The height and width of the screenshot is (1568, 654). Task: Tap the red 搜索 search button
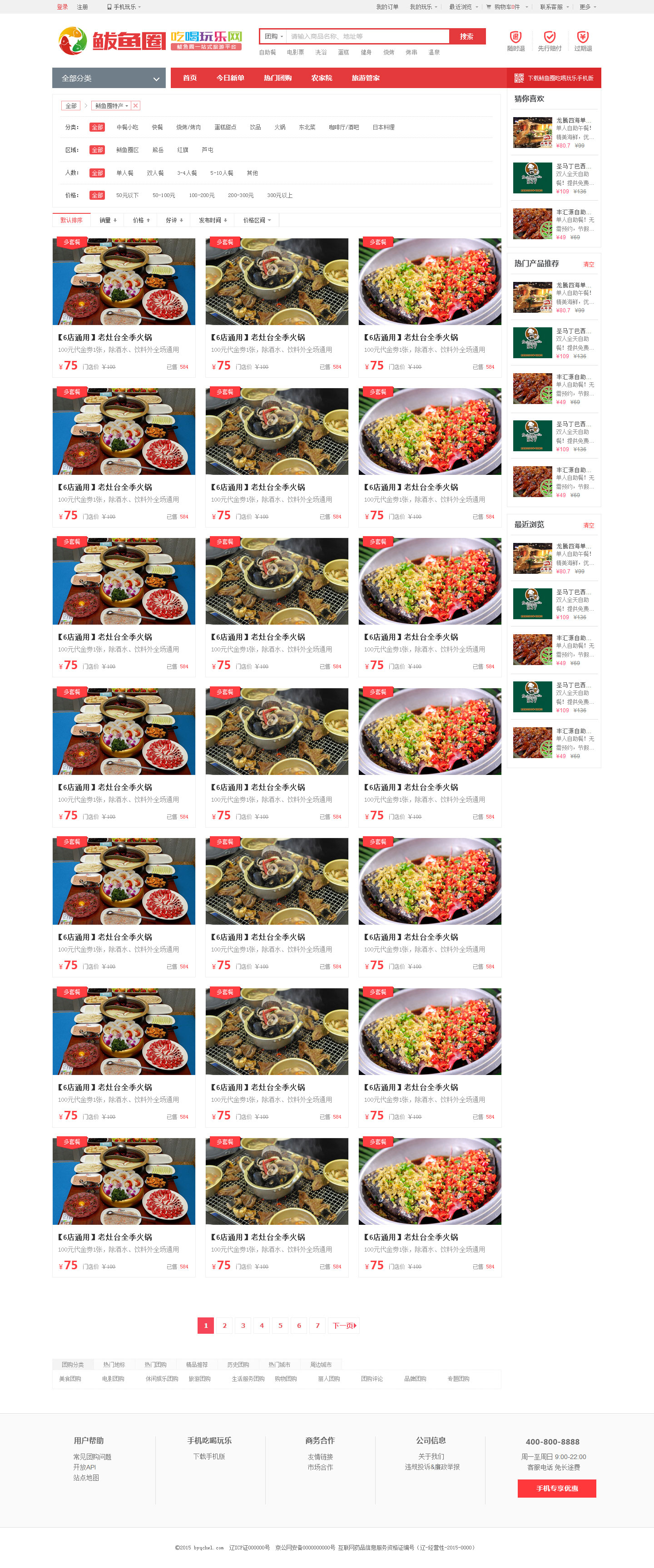[x=466, y=36]
